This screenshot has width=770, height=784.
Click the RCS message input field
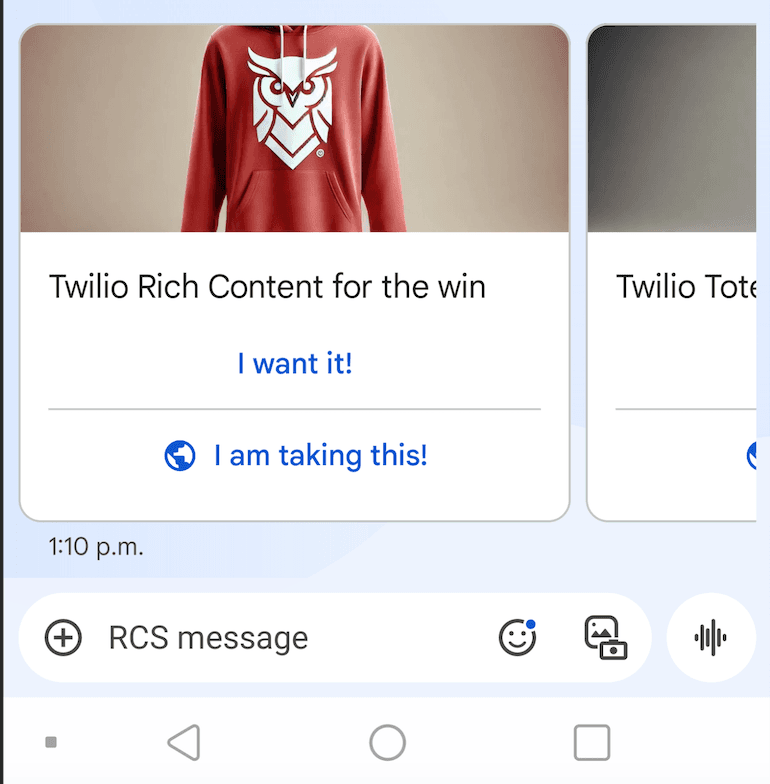[250, 637]
